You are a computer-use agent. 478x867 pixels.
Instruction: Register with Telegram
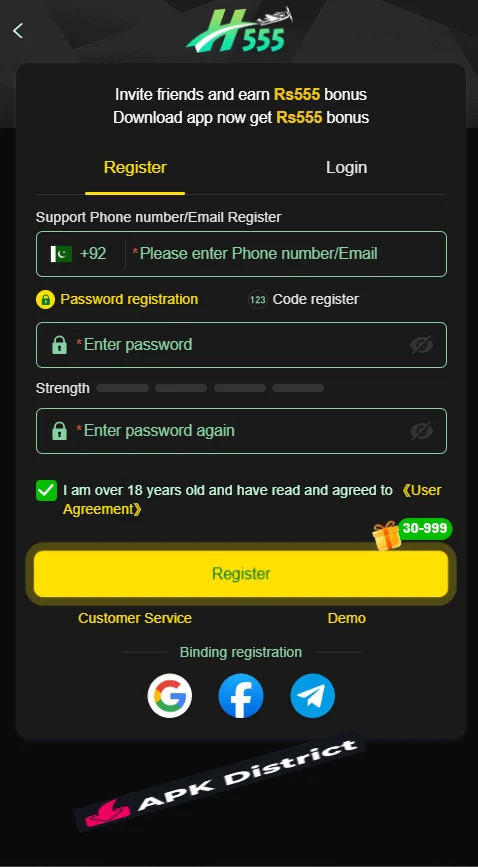pos(313,696)
